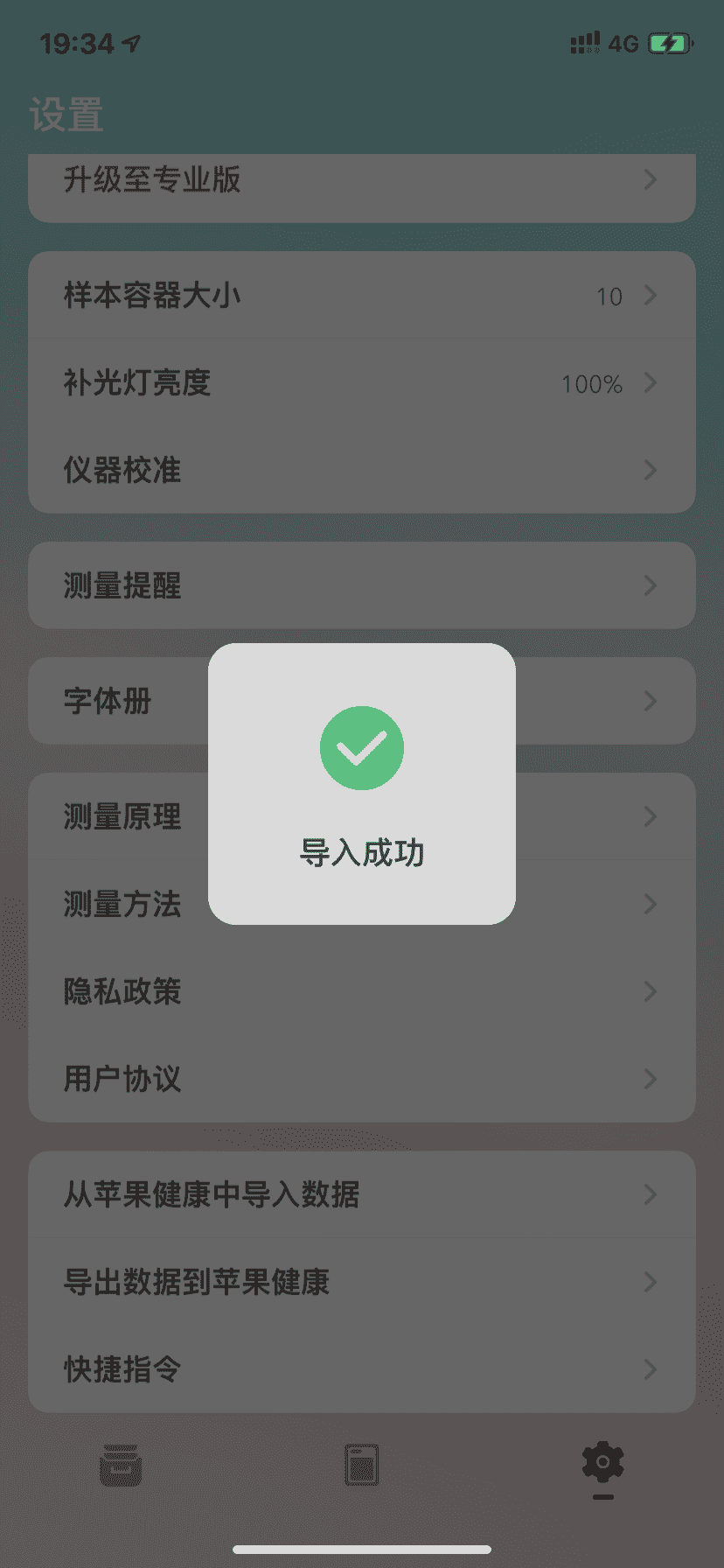Screen dimensions: 724x1568
Task: Select 从苹果健康中导入数据
Action: pos(362,1194)
